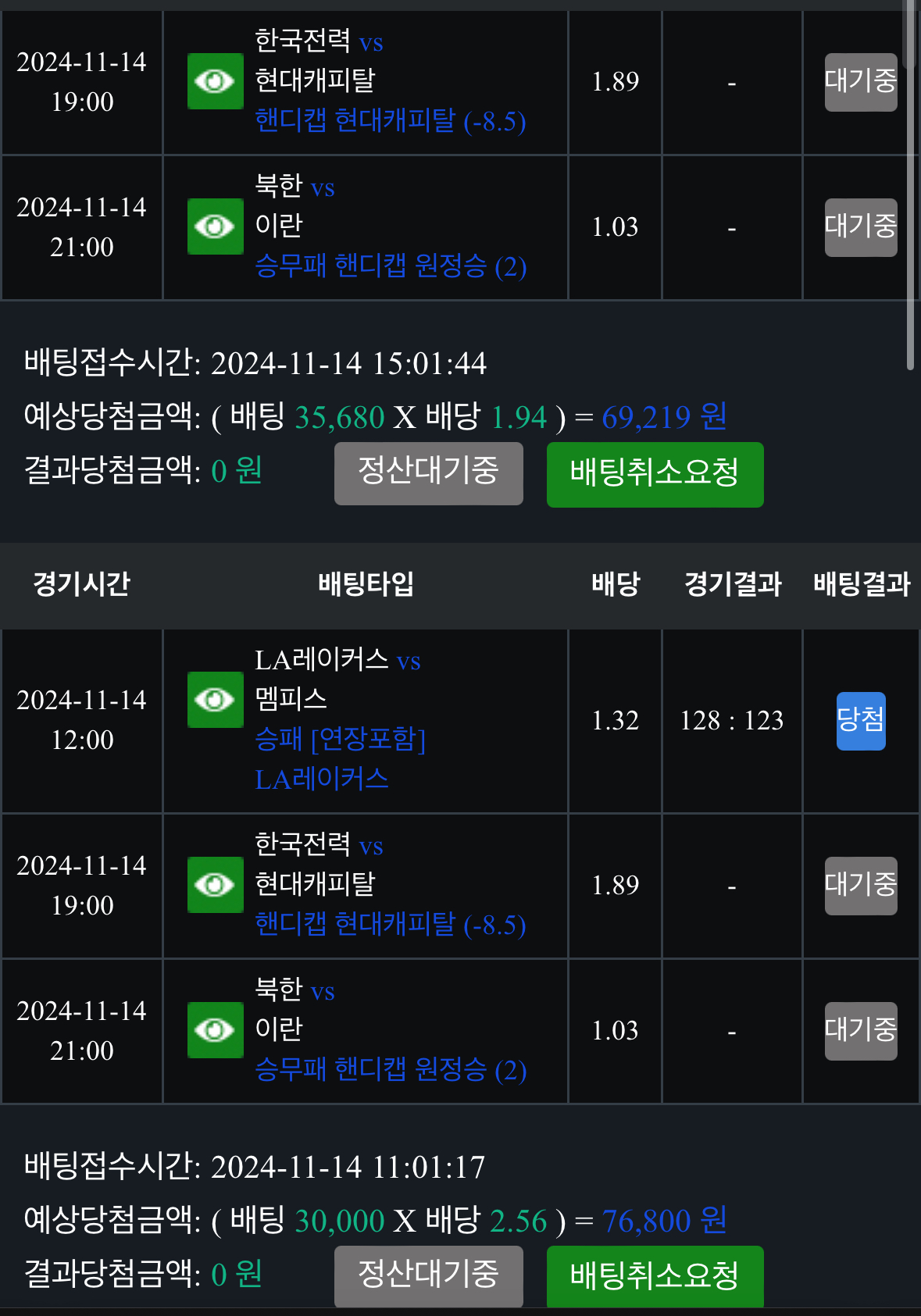Request cancellation of the 15:01:44 bet

click(655, 474)
